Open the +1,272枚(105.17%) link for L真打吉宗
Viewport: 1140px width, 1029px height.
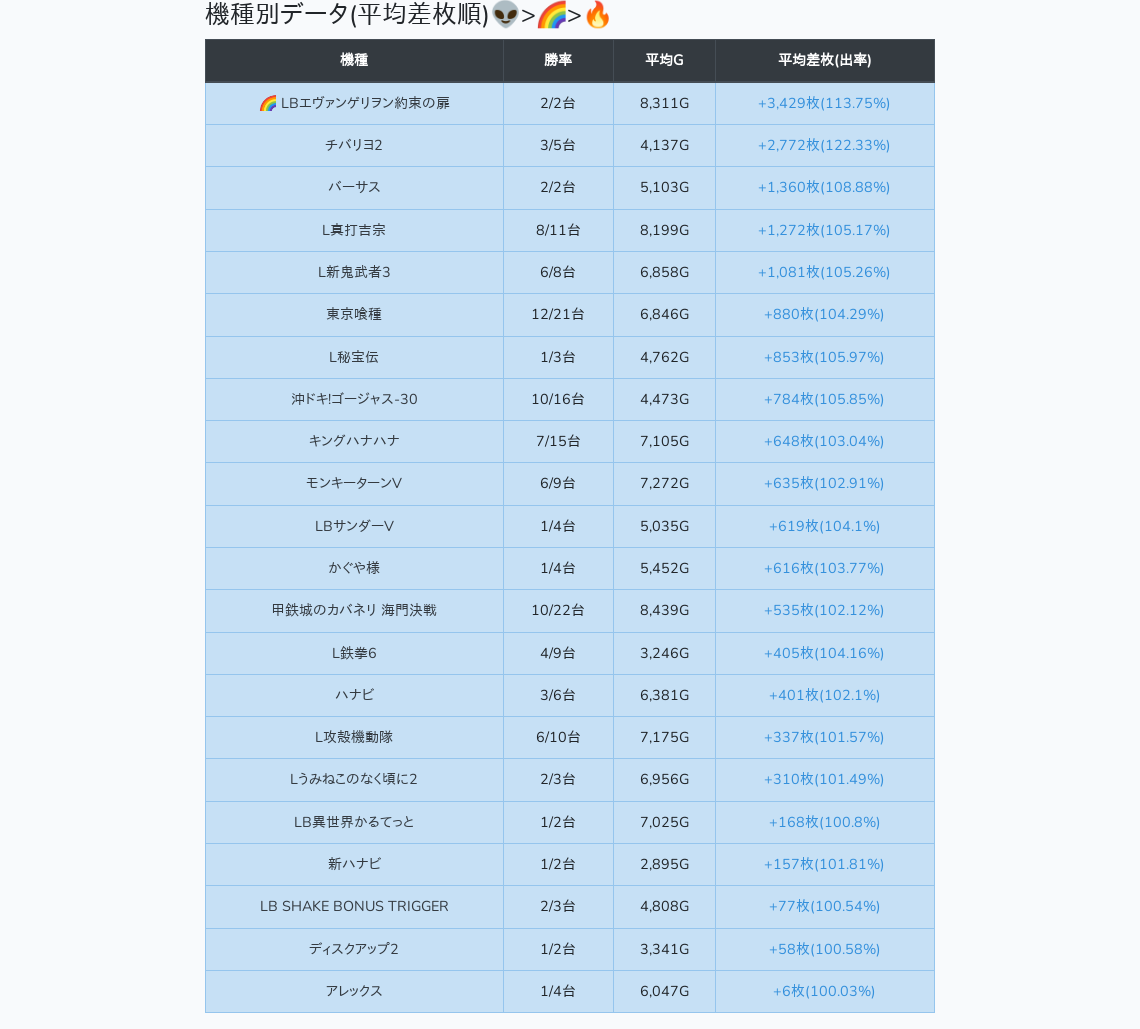[823, 230]
